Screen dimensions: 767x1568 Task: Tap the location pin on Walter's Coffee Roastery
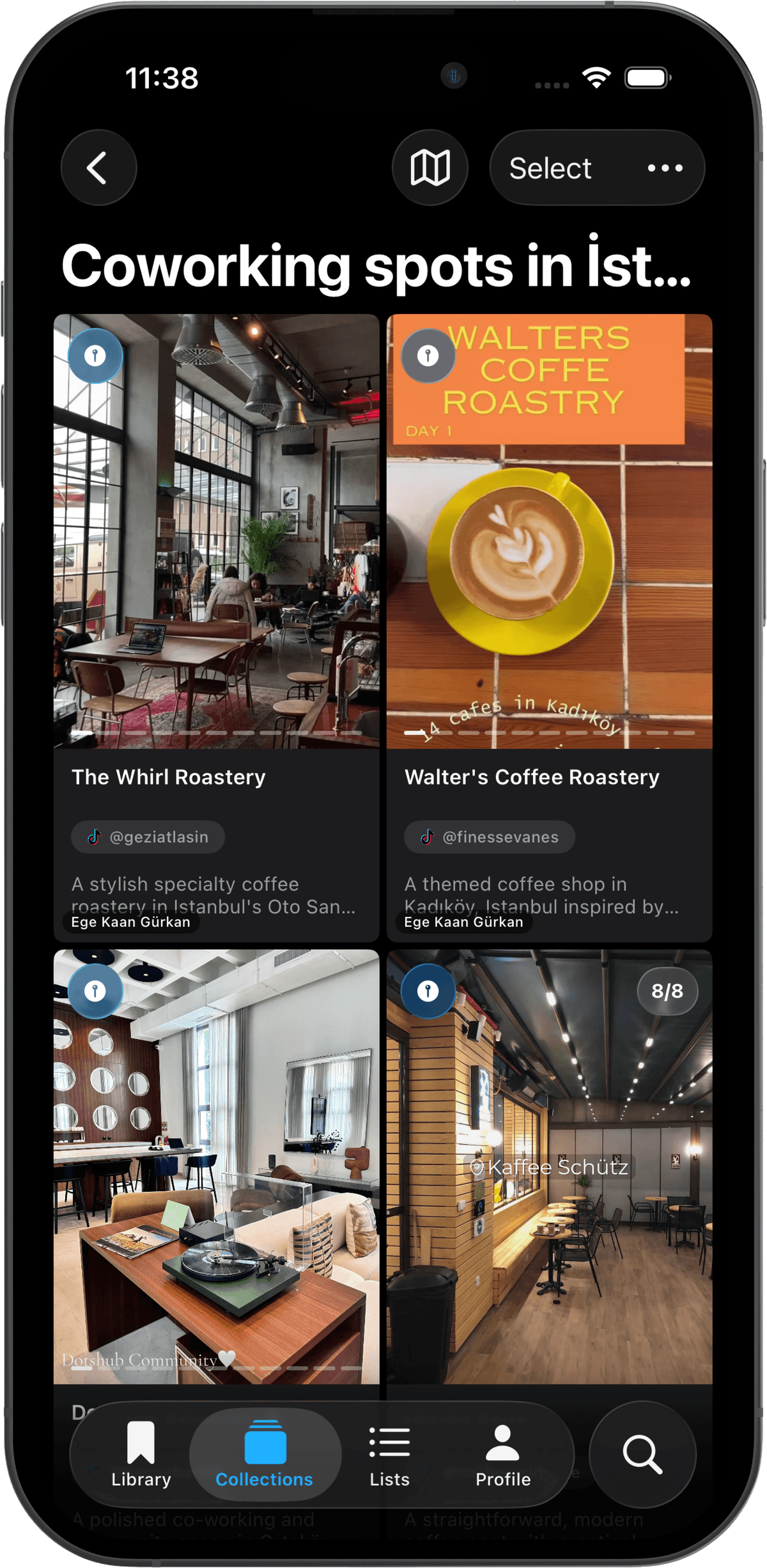point(428,356)
